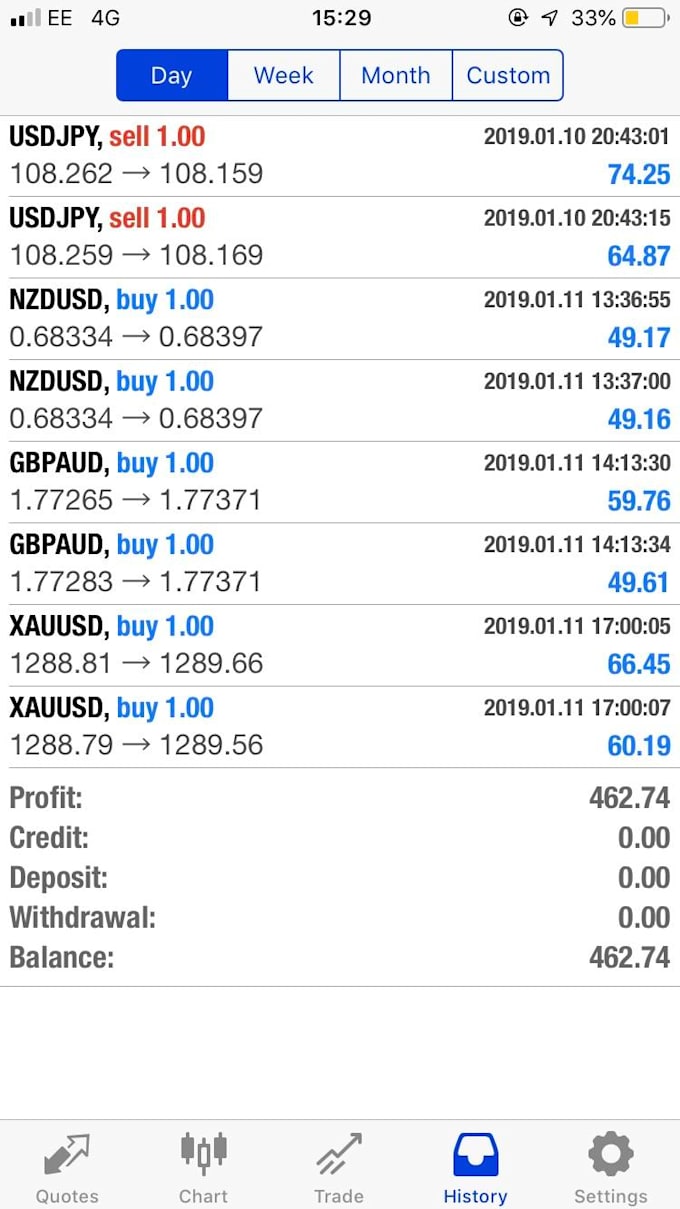
Task: Open USDJPY sell trade with 64.87 profit
Action: [x=340, y=238]
